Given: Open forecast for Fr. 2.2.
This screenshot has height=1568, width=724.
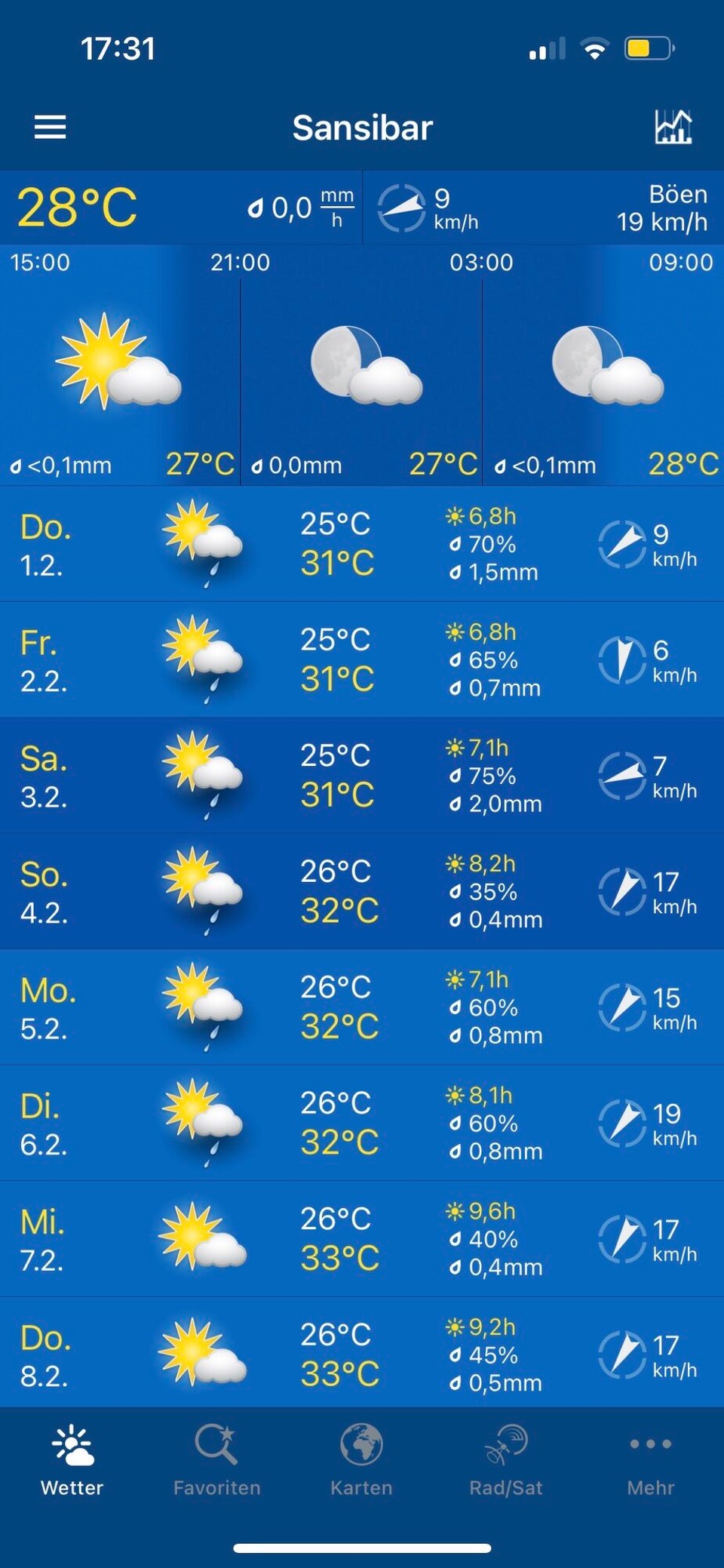Looking at the screenshot, I should point(362,660).
